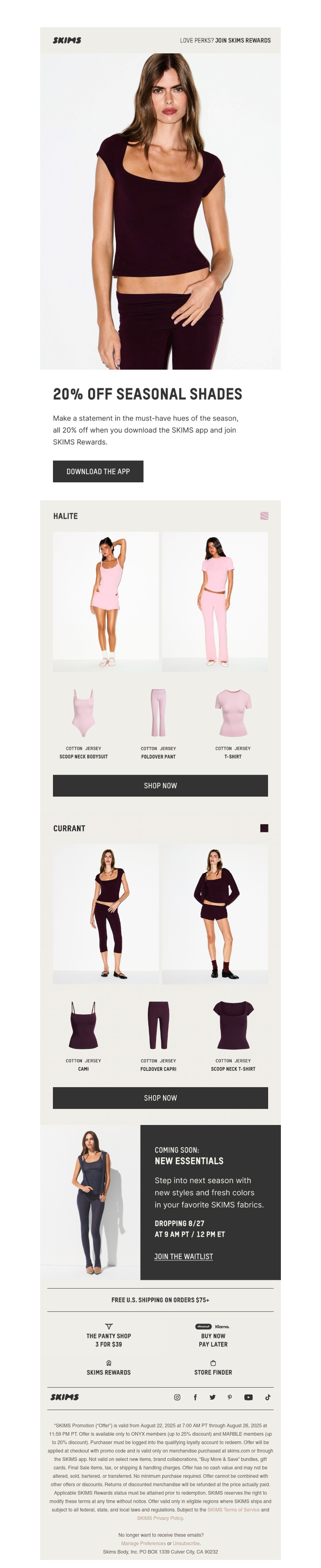321x1568 pixels.
Task: Shop now in the Currant collection
Action: pyautogui.click(x=160, y=1097)
